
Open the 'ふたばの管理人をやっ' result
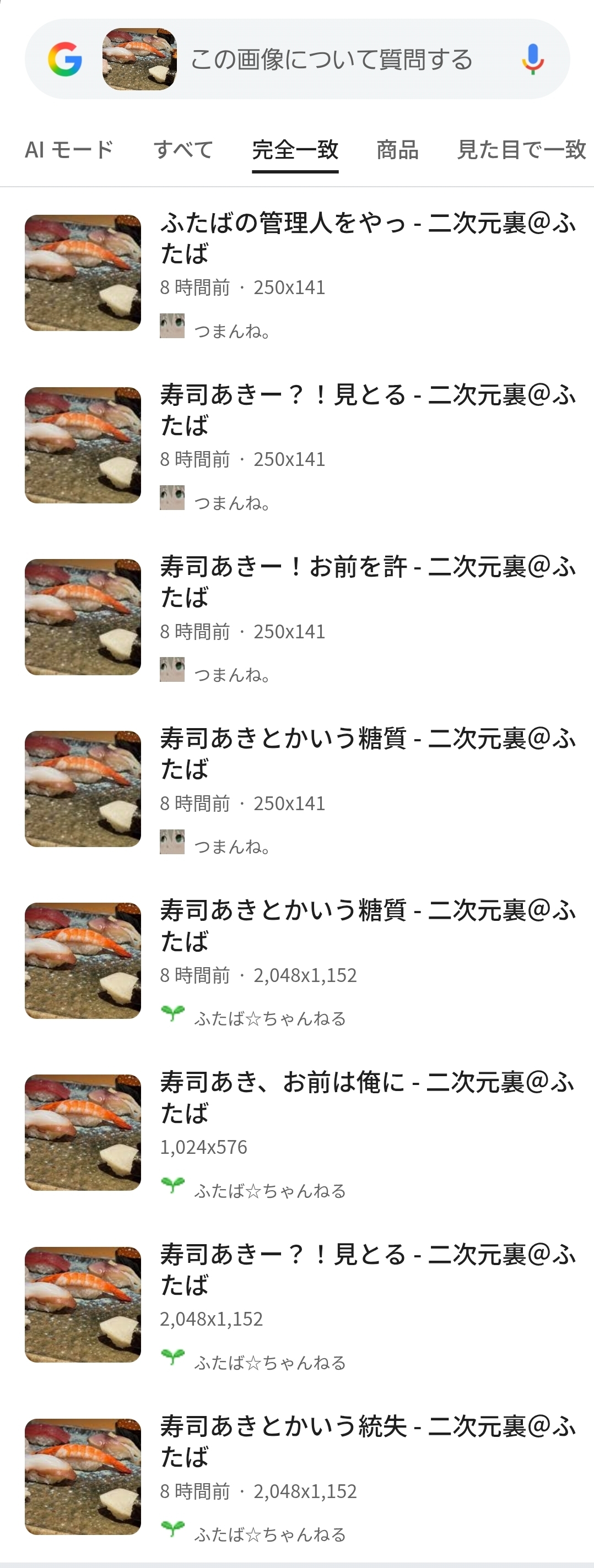coord(368,238)
